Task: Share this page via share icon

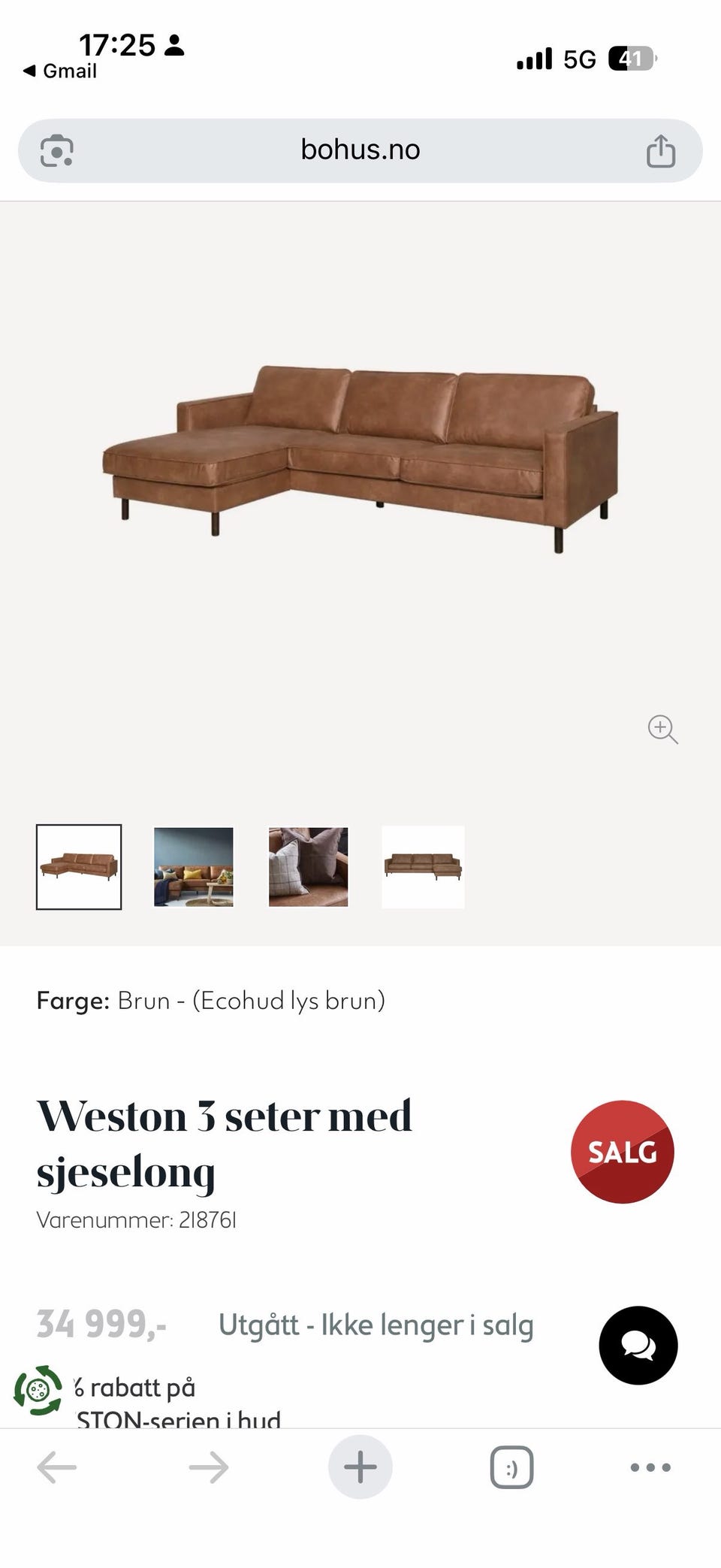Action: pyautogui.click(x=661, y=150)
